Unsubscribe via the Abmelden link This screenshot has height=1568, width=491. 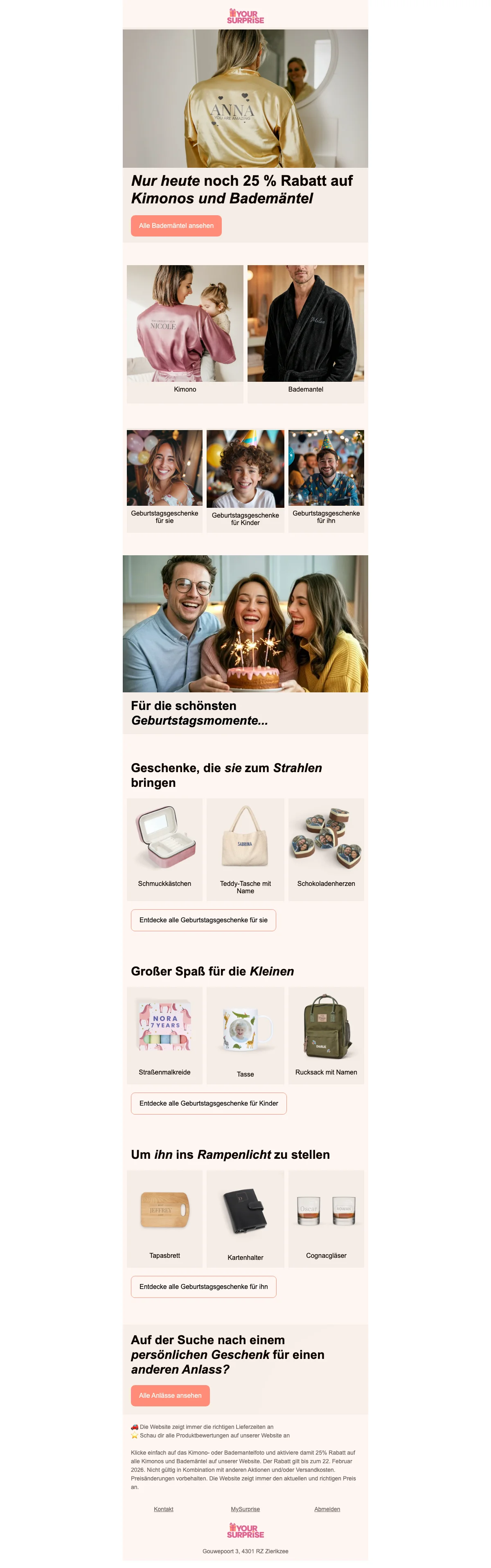327,1509
